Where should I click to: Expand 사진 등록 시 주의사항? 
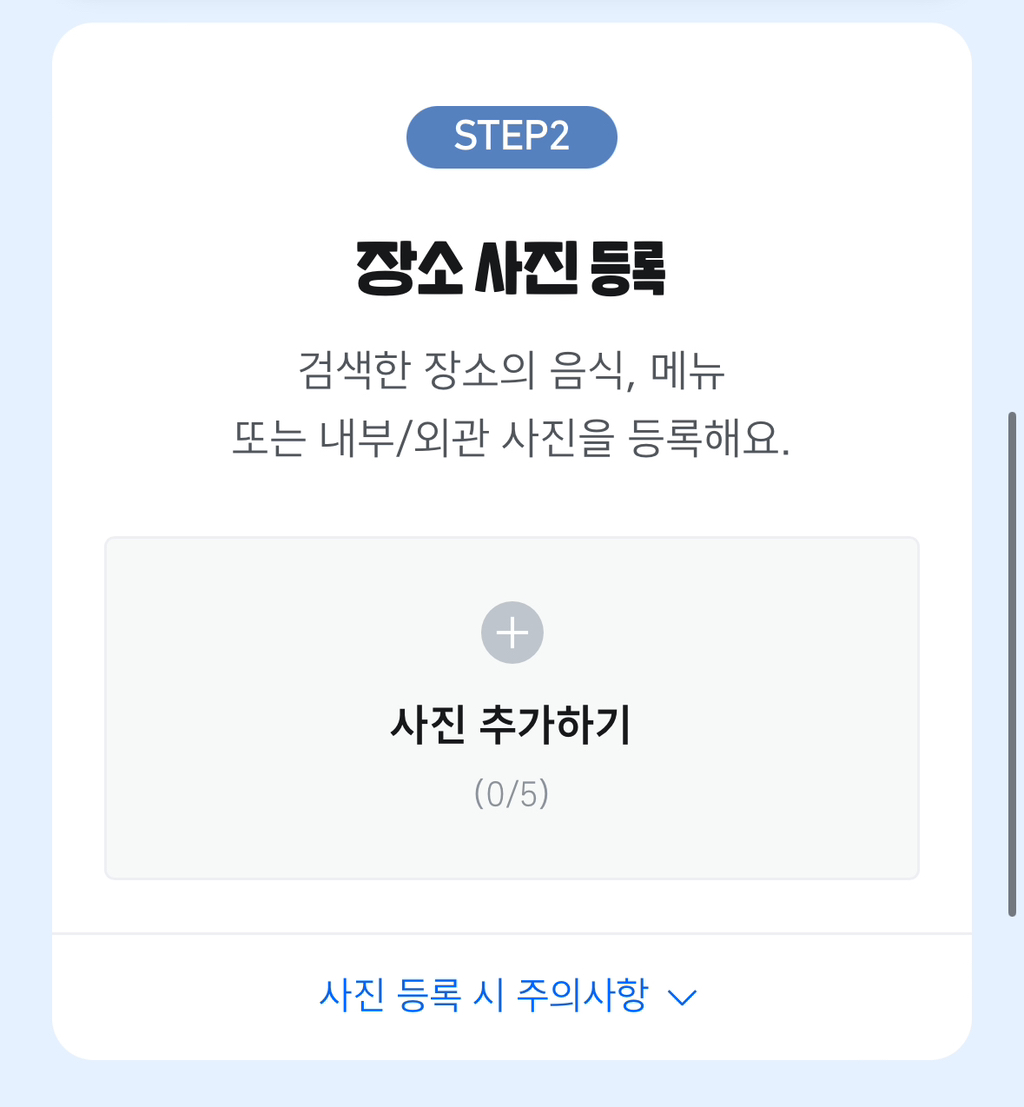pyautogui.click(x=509, y=996)
